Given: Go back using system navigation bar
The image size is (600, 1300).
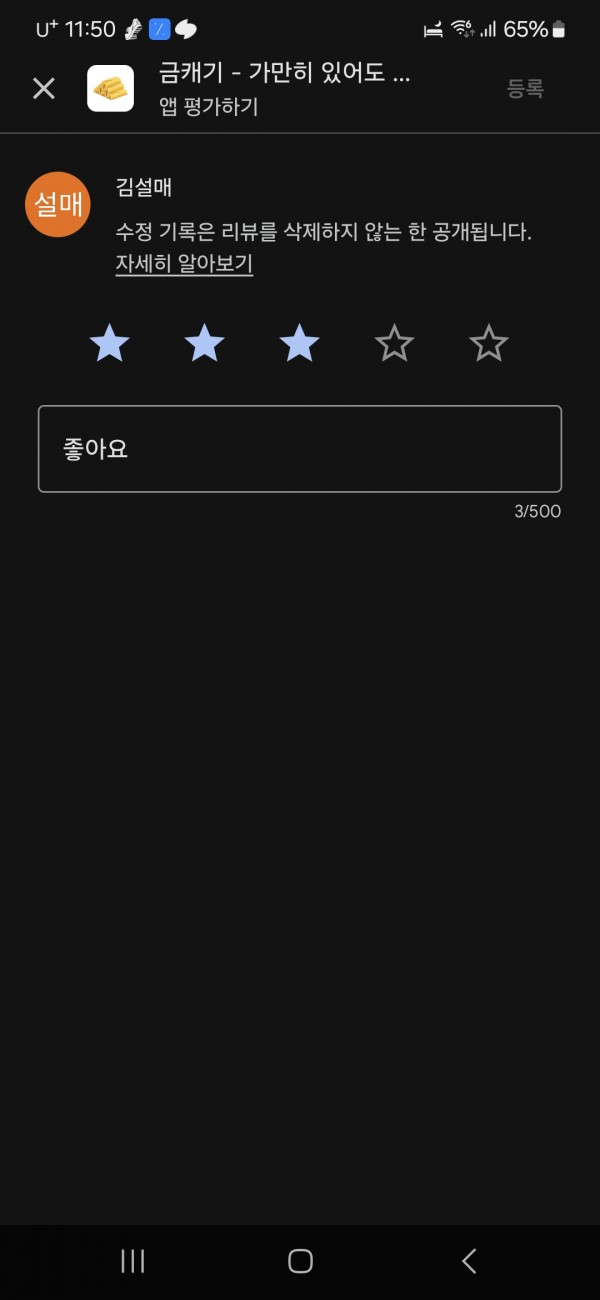Looking at the screenshot, I should pyautogui.click(x=469, y=1261).
